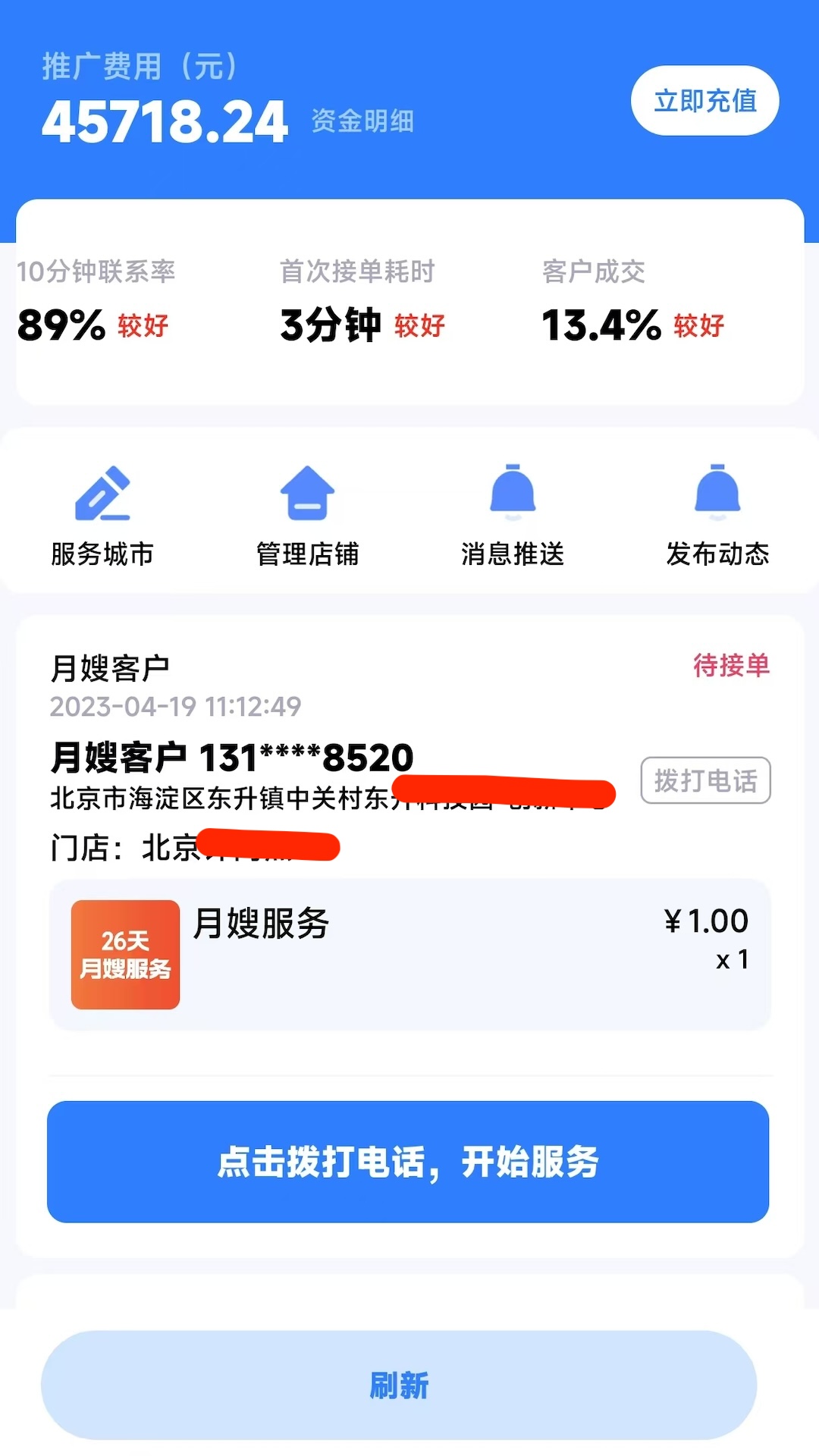Open the 月嫂服务 order item card
Image resolution: width=819 pixels, height=1456 pixels.
click(x=409, y=954)
